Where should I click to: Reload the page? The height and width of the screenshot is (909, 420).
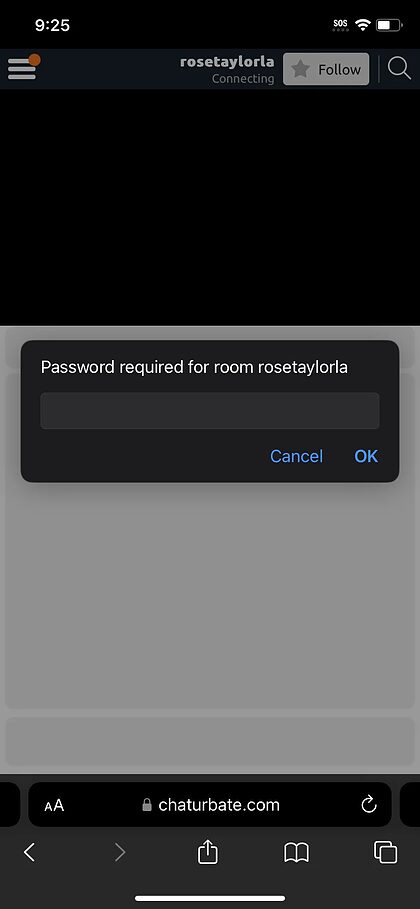pos(368,804)
